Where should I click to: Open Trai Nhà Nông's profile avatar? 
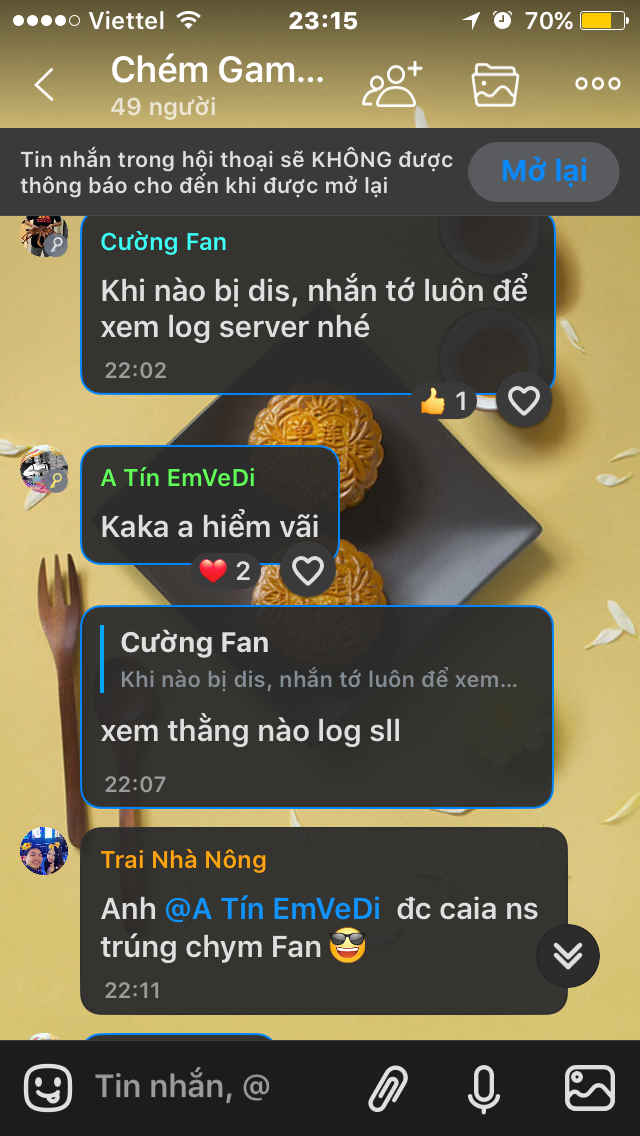click(44, 852)
